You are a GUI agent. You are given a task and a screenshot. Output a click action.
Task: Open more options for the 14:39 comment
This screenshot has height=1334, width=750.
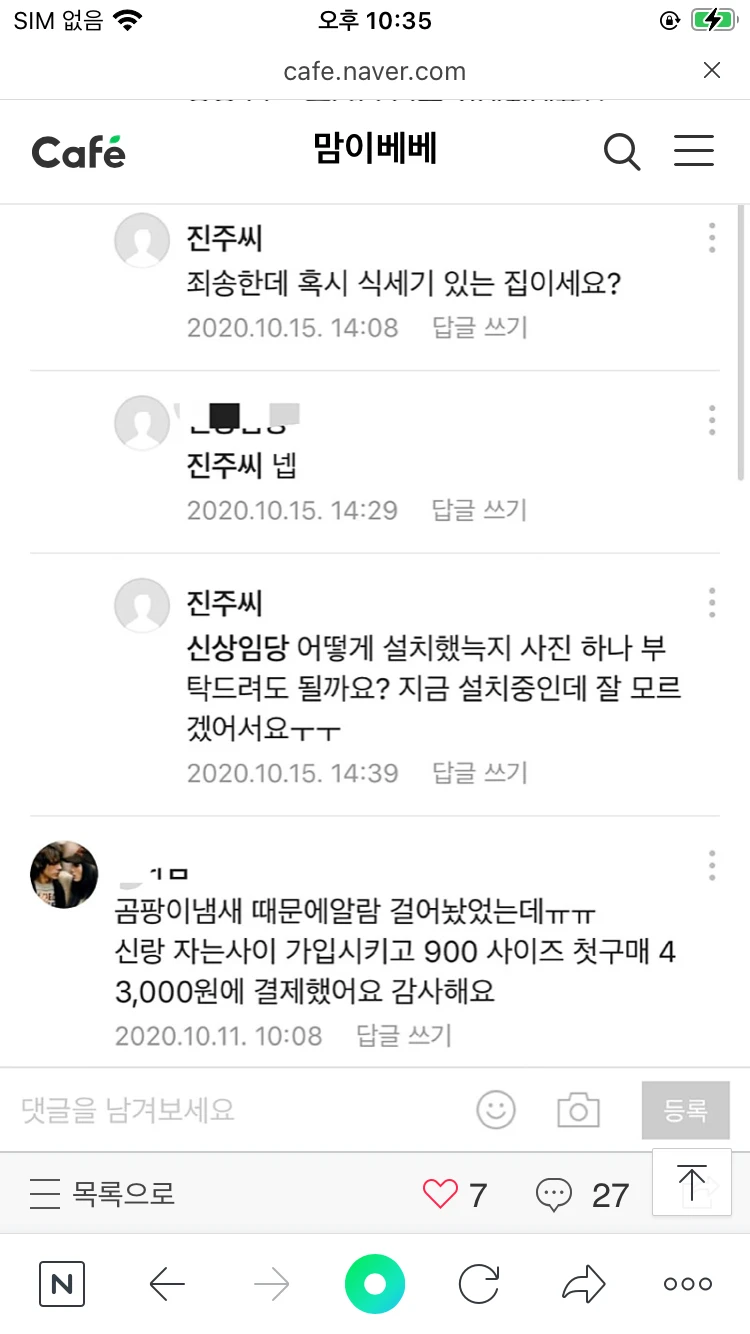pos(712,603)
